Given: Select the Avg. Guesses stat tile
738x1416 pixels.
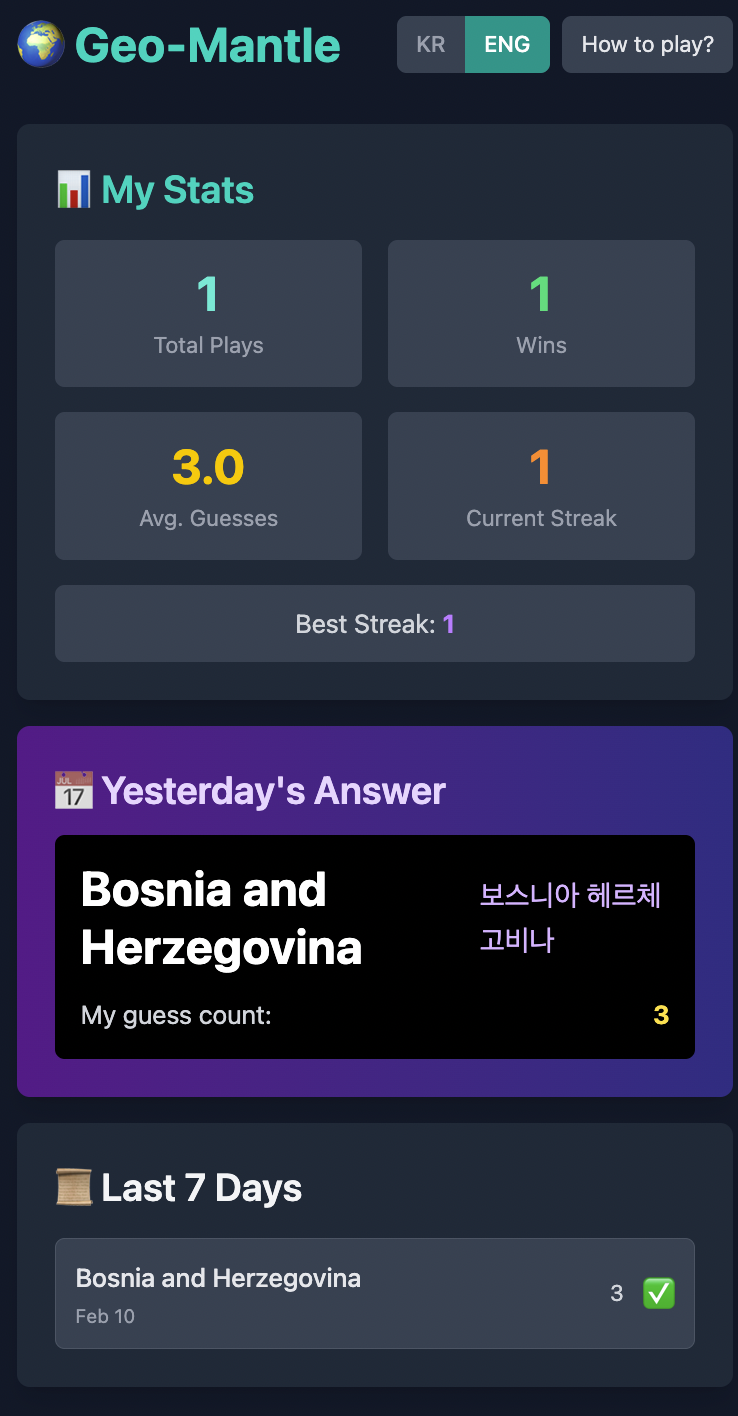Looking at the screenshot, I should (208, 486).
